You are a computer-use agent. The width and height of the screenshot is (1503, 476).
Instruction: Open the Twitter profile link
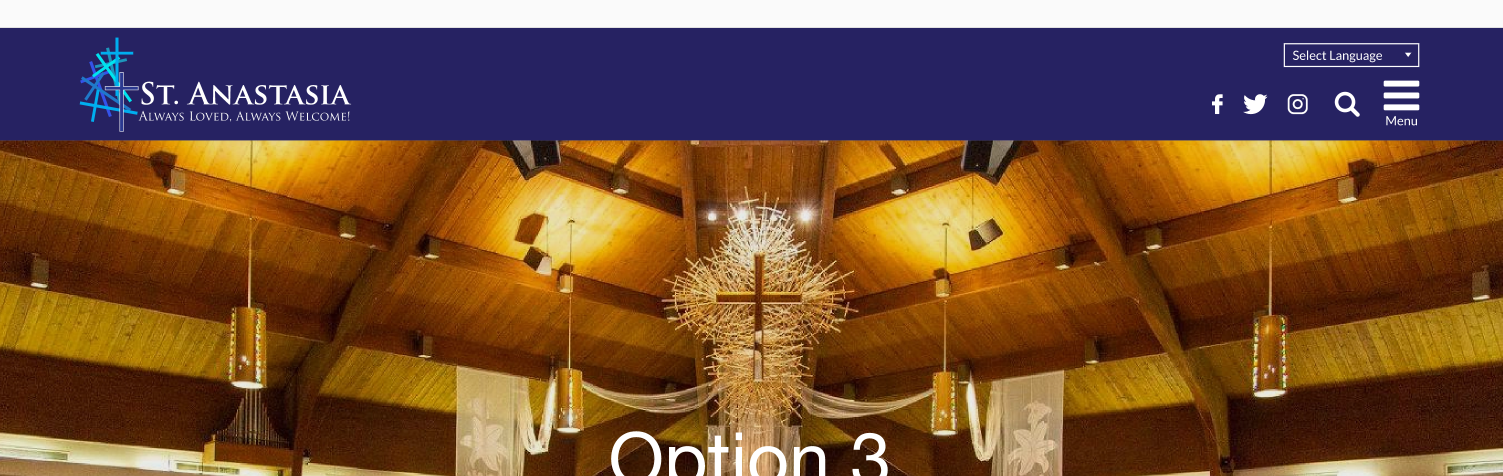[x=1255, y=104]
